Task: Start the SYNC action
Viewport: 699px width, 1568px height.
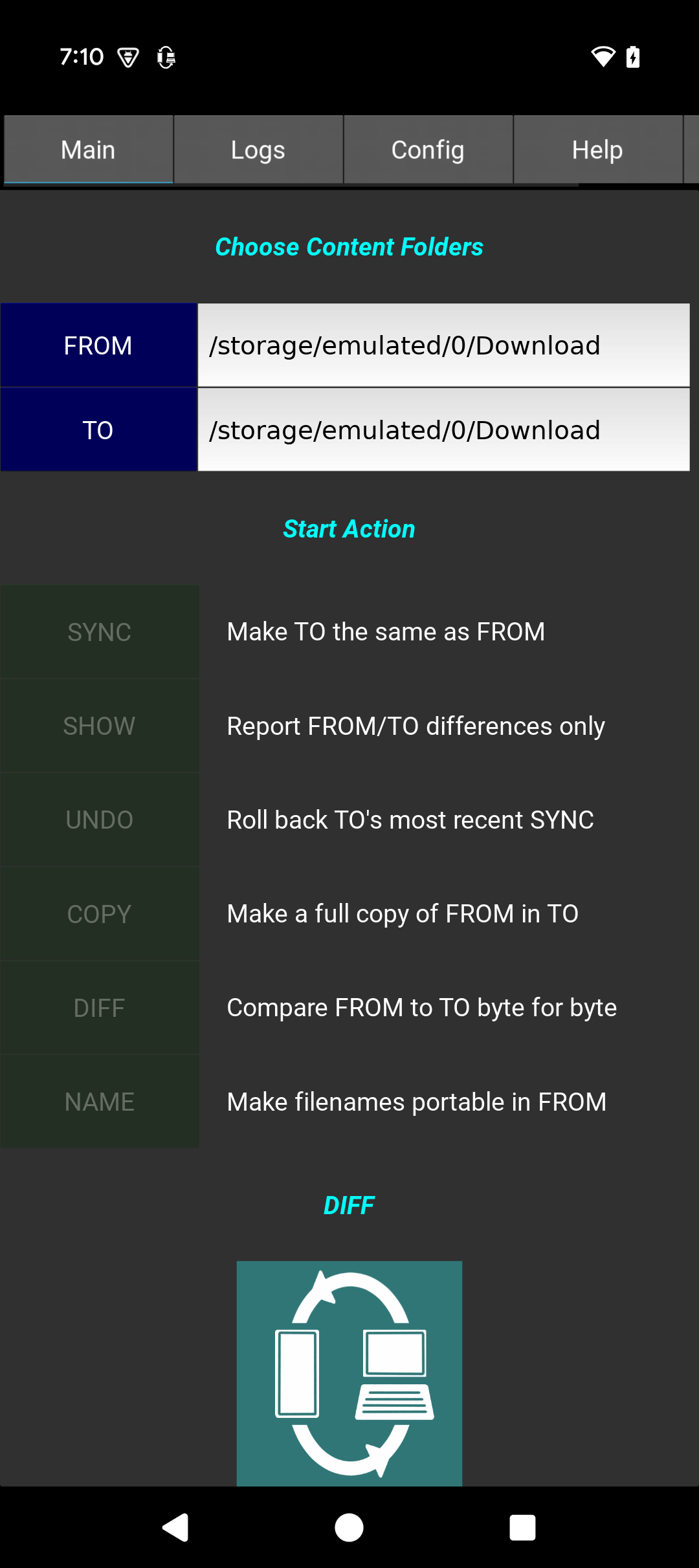Action: pyautogui.click(x=100, y=632)
